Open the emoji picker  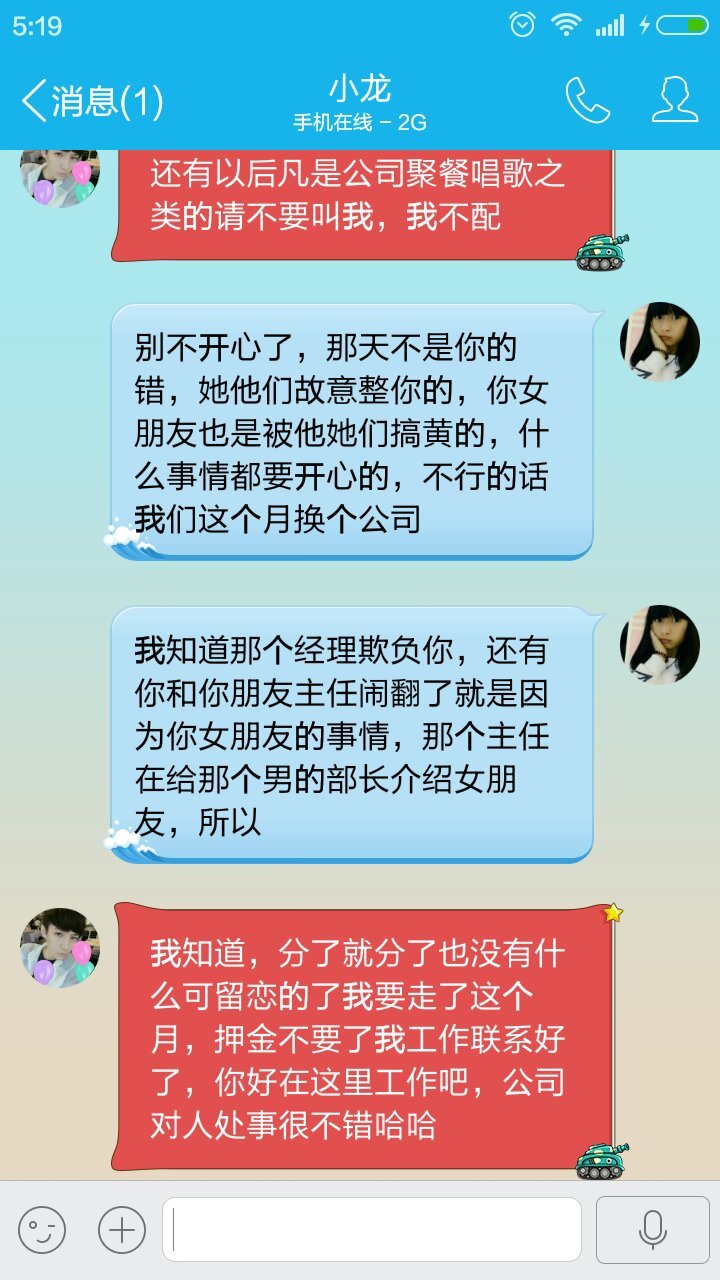coord(42,1230)
